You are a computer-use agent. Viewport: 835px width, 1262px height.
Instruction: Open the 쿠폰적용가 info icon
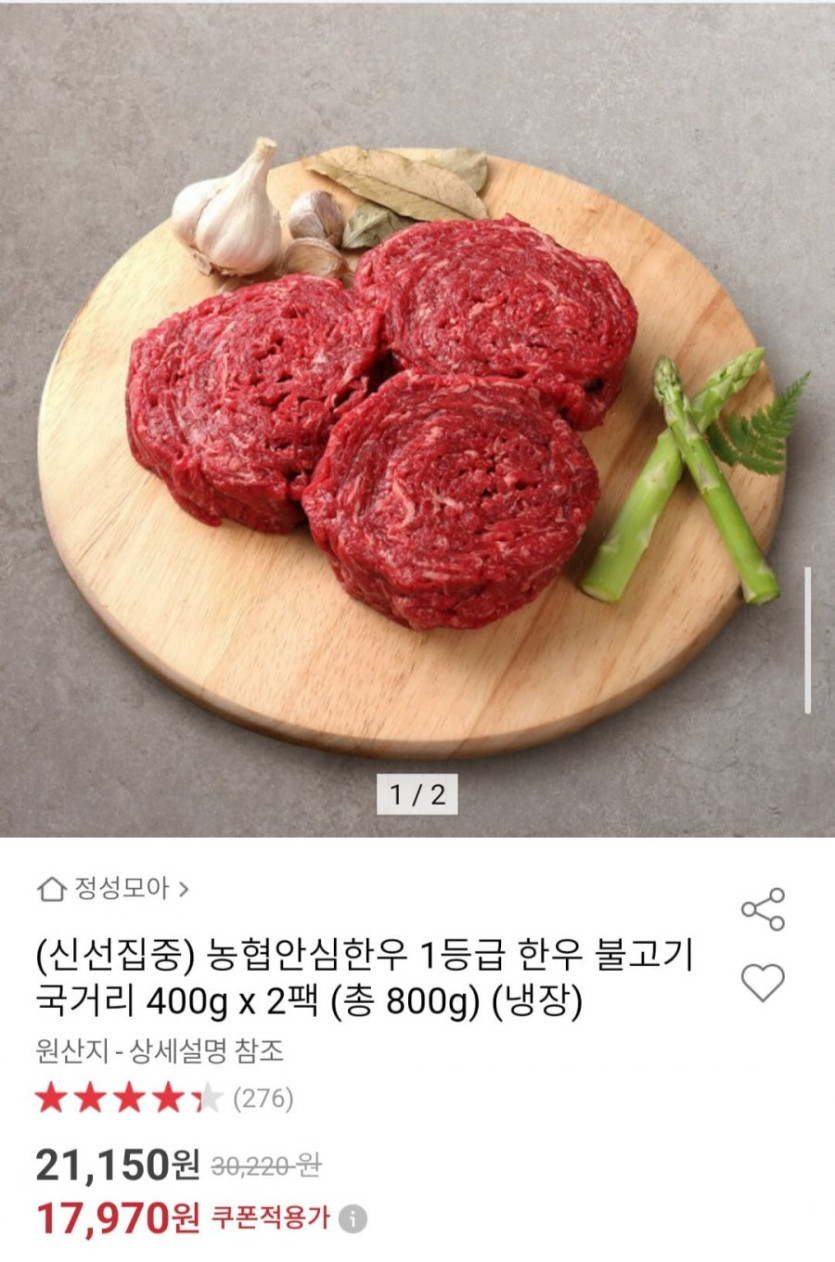click(x=352, y=1218)
